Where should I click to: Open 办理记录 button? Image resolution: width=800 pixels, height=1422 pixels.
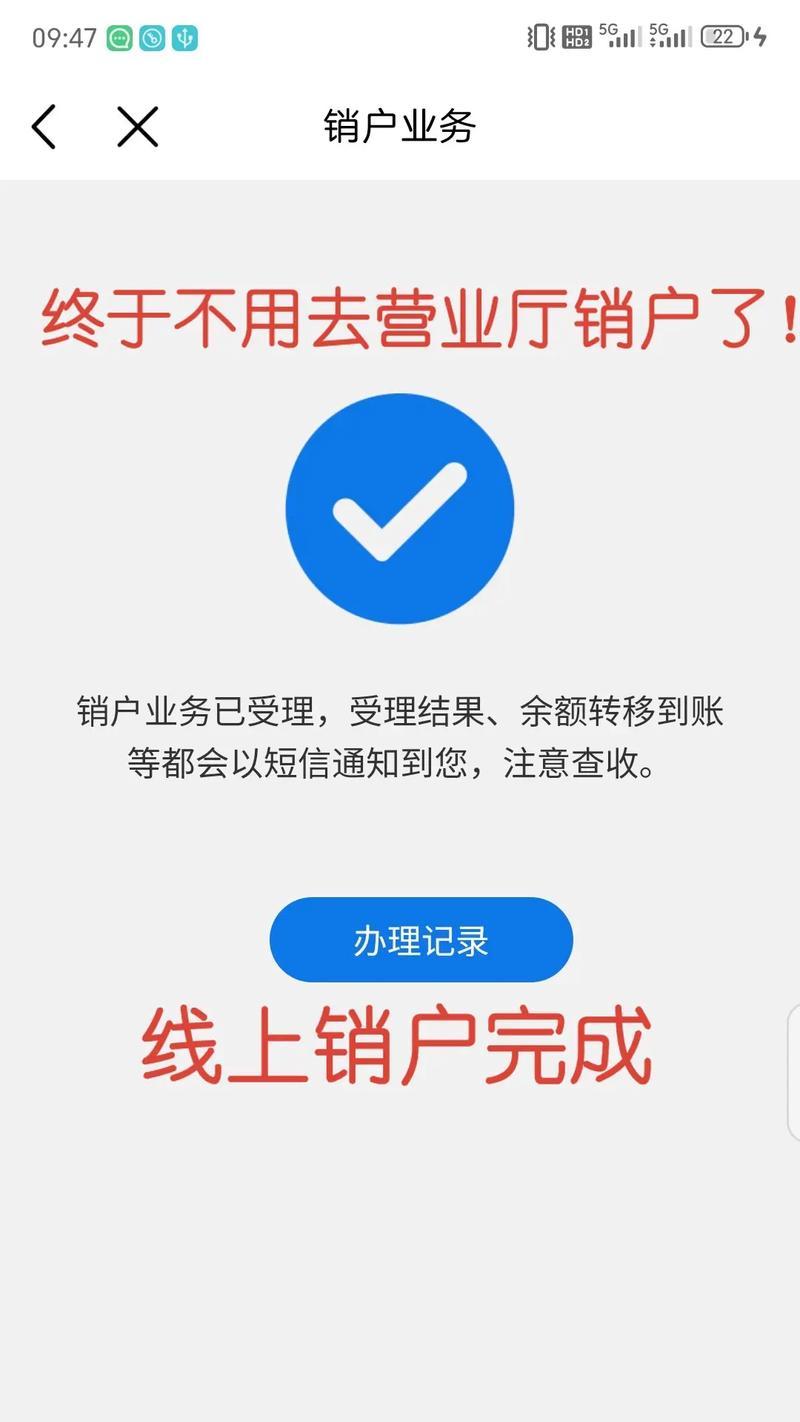421,940
